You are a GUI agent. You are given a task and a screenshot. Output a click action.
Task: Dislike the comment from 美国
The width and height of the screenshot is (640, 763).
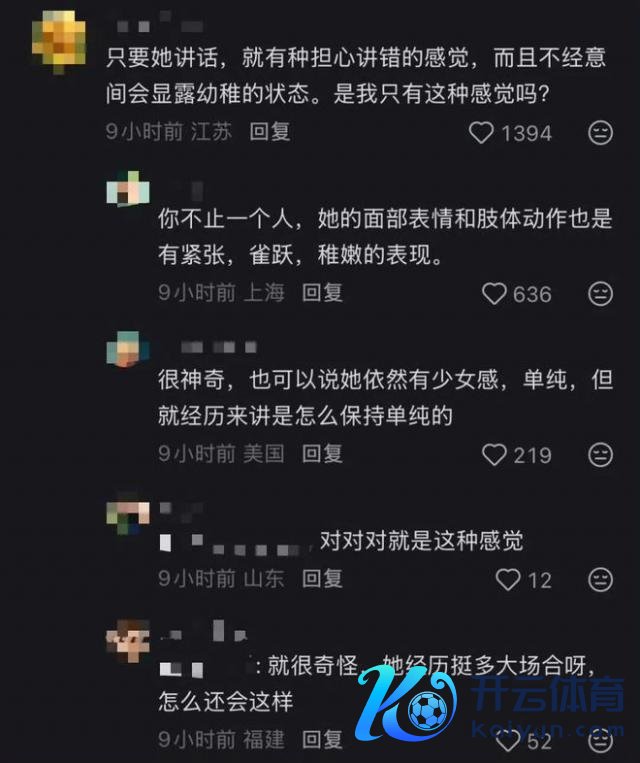pos(600,455)
